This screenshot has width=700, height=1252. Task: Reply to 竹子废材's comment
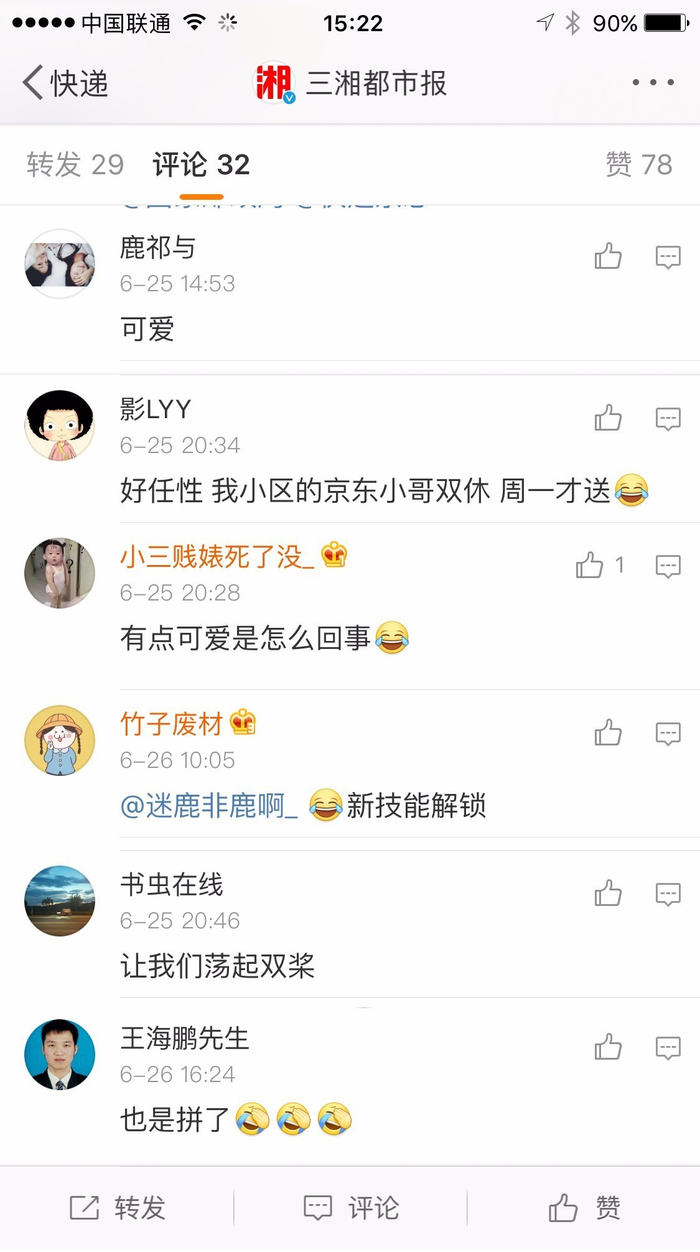(668, 734)
